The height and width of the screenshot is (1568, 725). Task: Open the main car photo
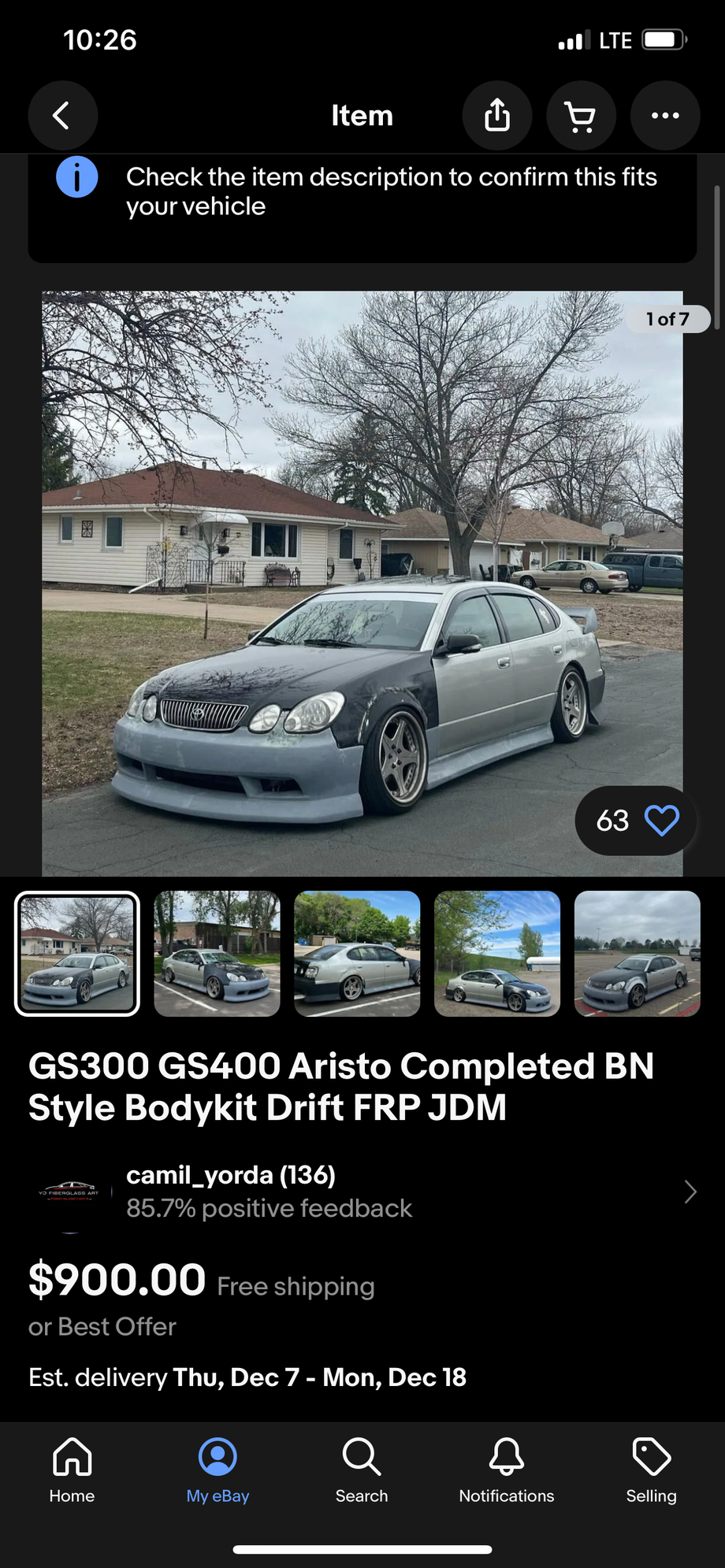[x=362, y=583]
